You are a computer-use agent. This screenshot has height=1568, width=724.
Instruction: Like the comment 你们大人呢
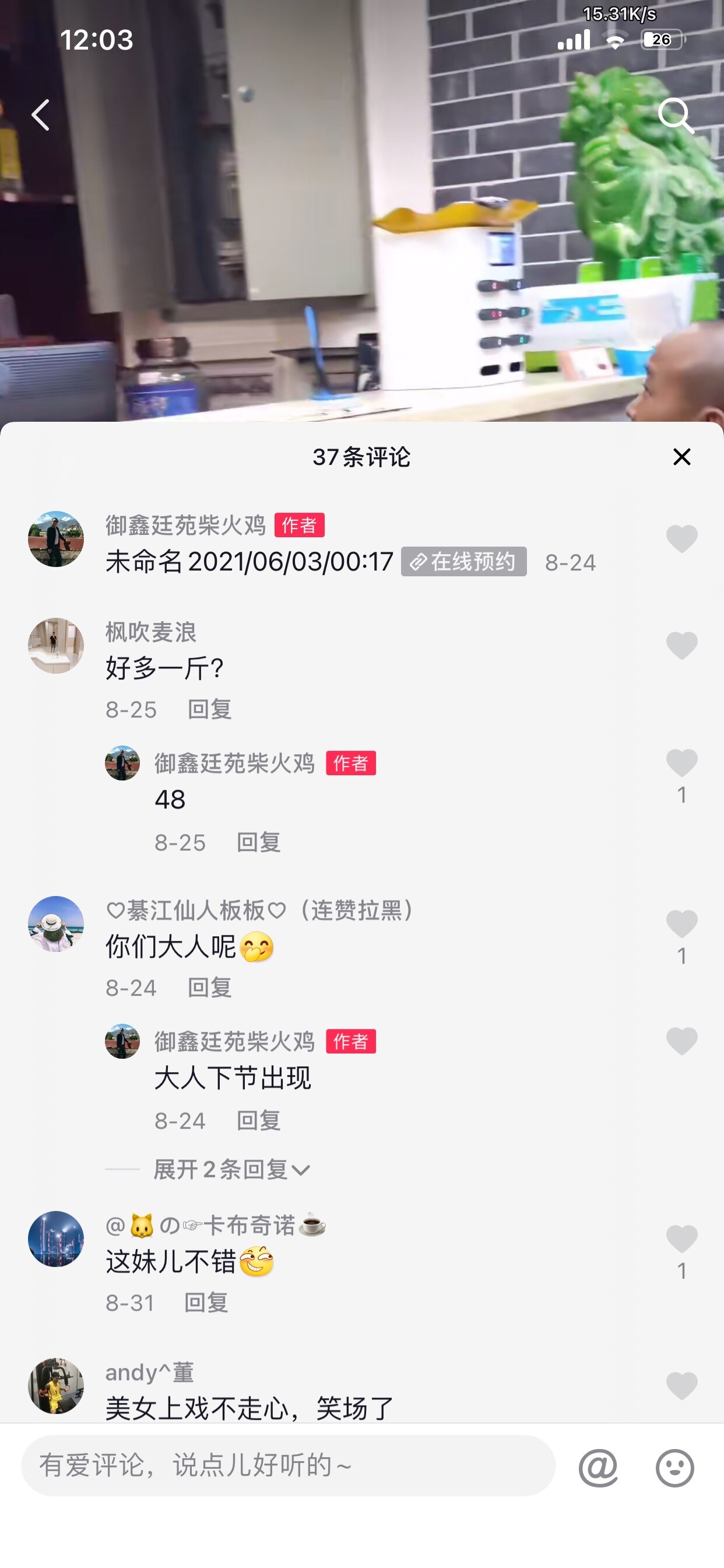681,924
